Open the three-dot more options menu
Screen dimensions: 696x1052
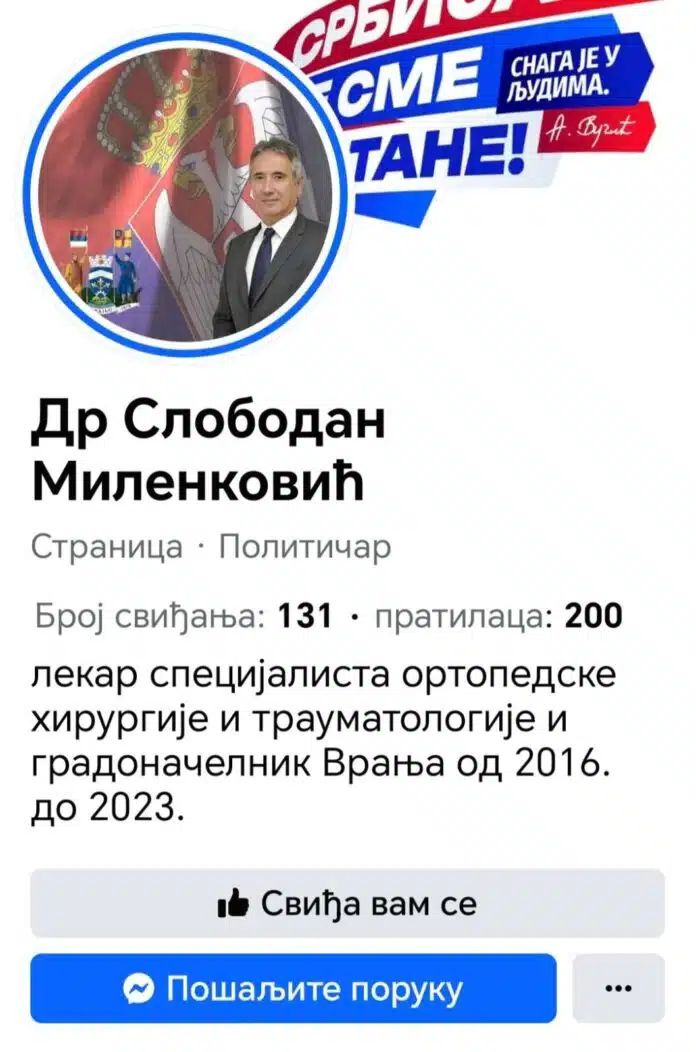point(618,989)
